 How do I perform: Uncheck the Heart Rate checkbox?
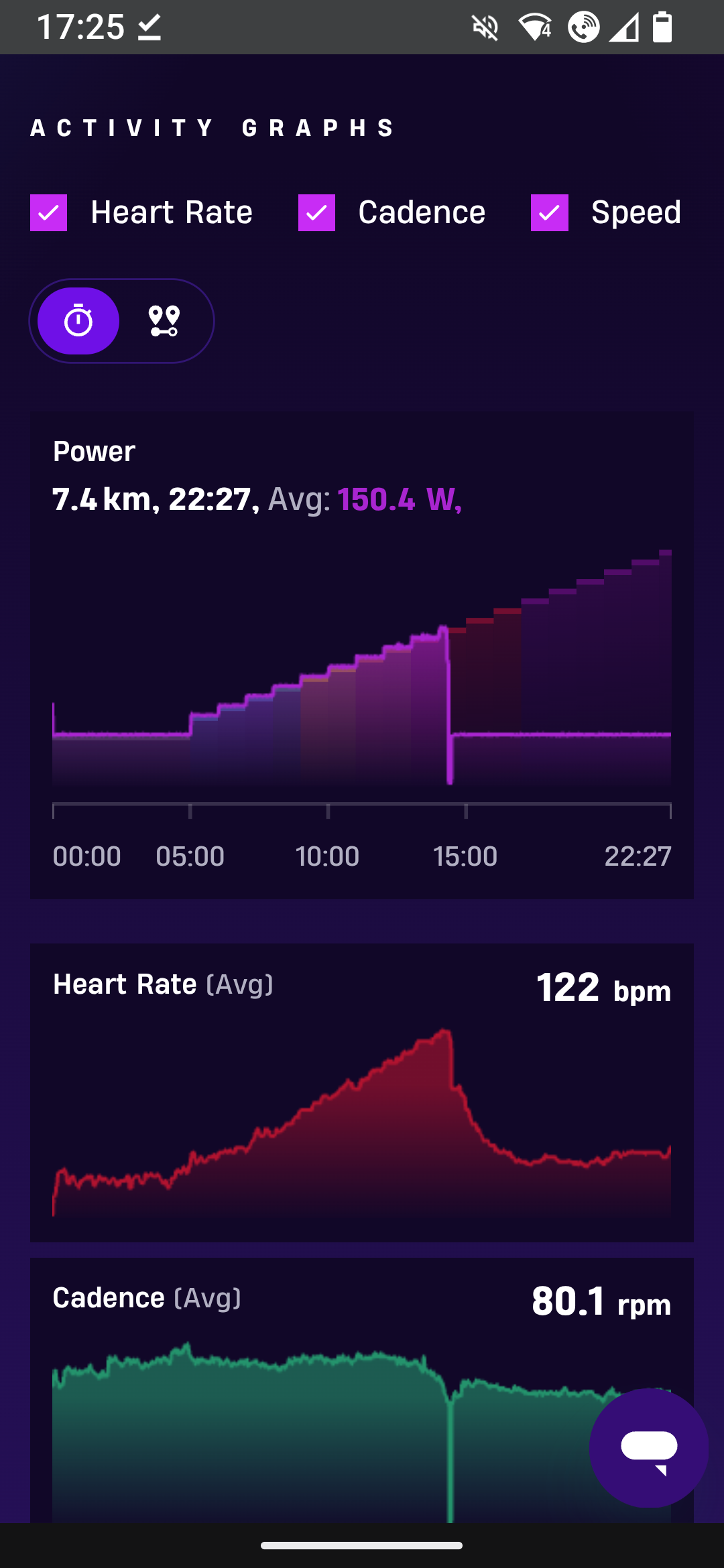tap(49, 213)
